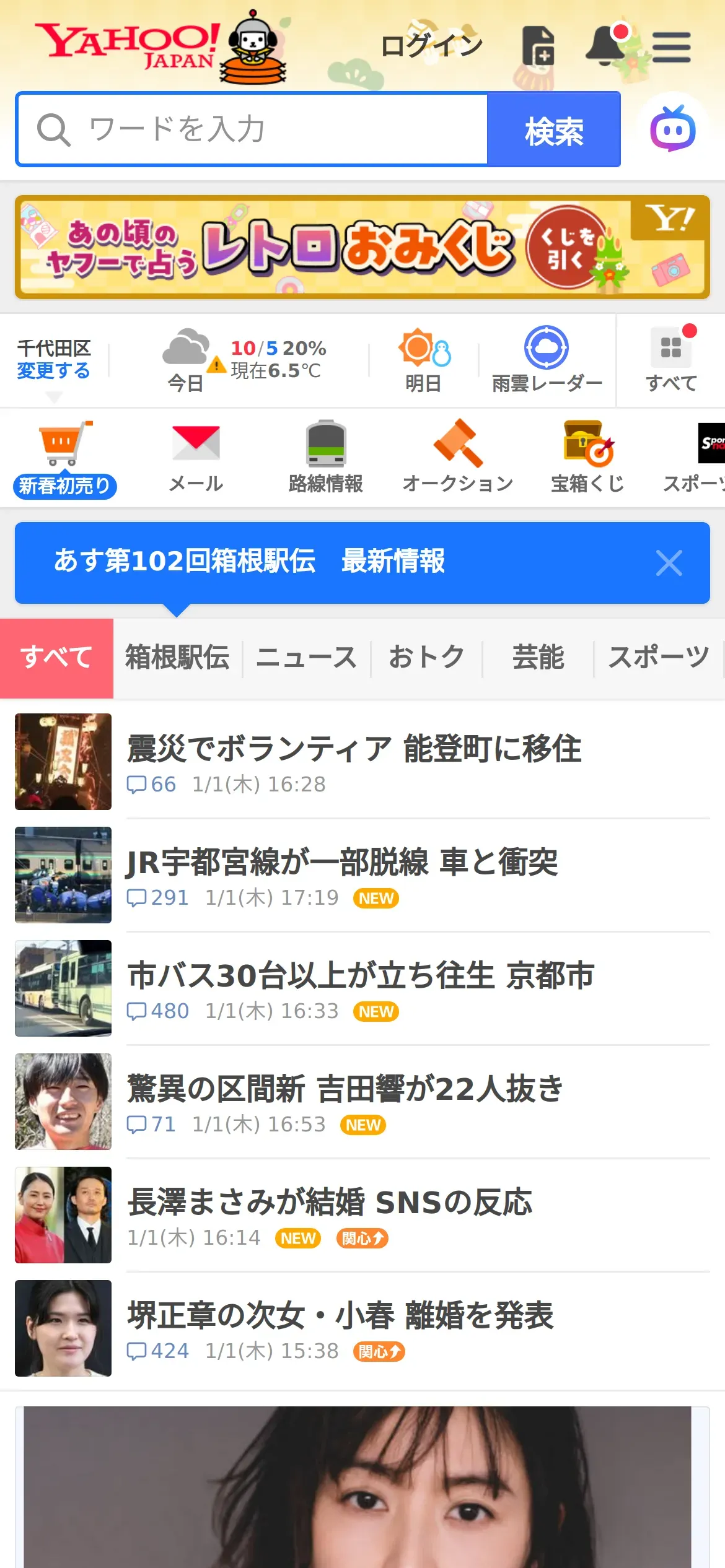
Task: Open 長澤まさみが結婚 news item
Action: [330, 1203]
